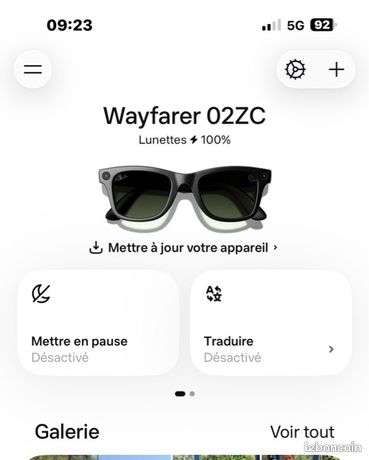Open device settings gear icon

295,69
